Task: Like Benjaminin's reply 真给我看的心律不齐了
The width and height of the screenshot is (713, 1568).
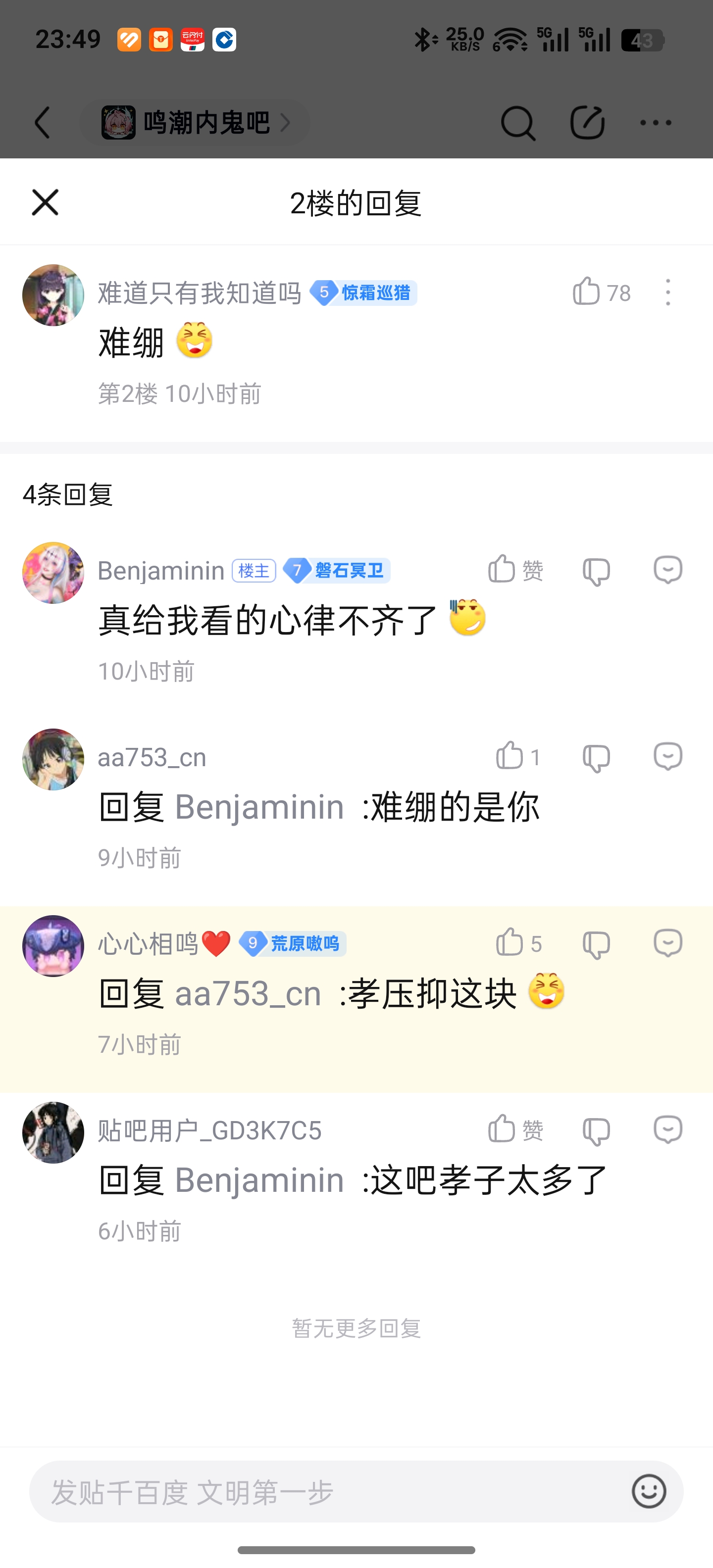Action: [x=503, y=569]
